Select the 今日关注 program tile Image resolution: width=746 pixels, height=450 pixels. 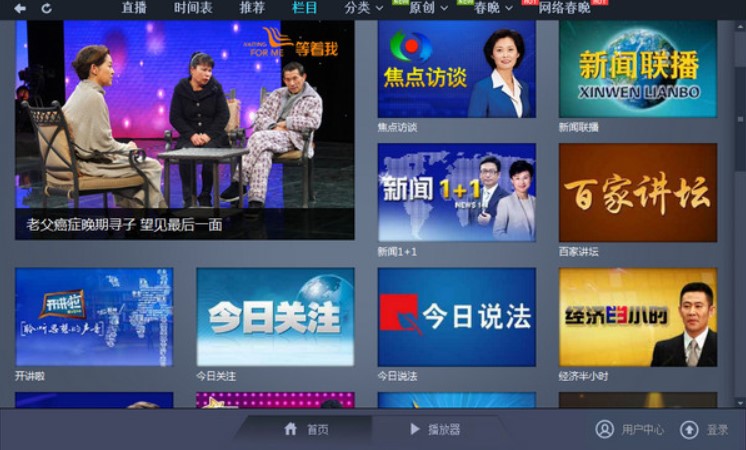click(275, 316)
